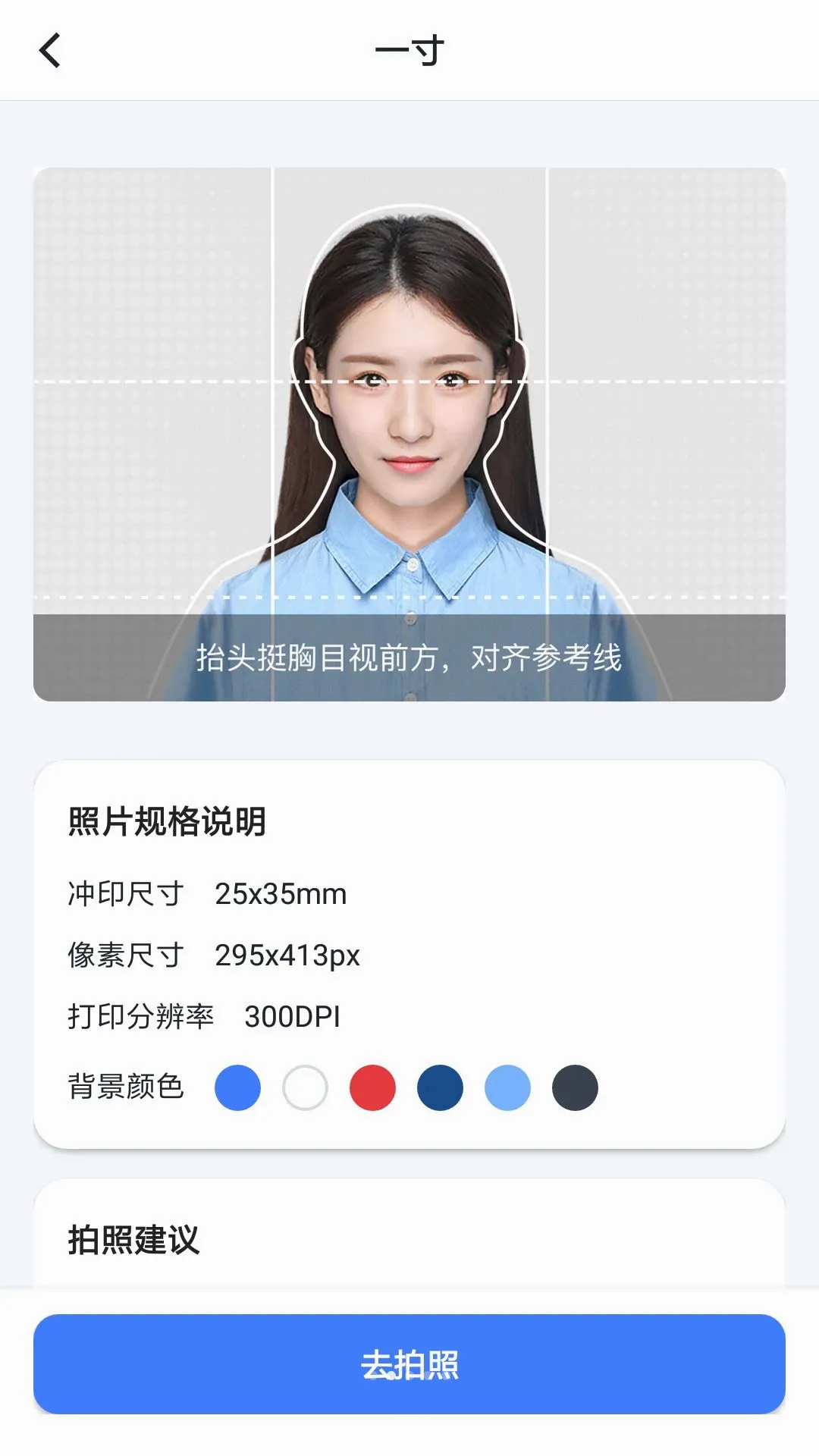Viewport: 819px width, 1456px height.
Task: Choose the white background color
Action: point(305,1087)
